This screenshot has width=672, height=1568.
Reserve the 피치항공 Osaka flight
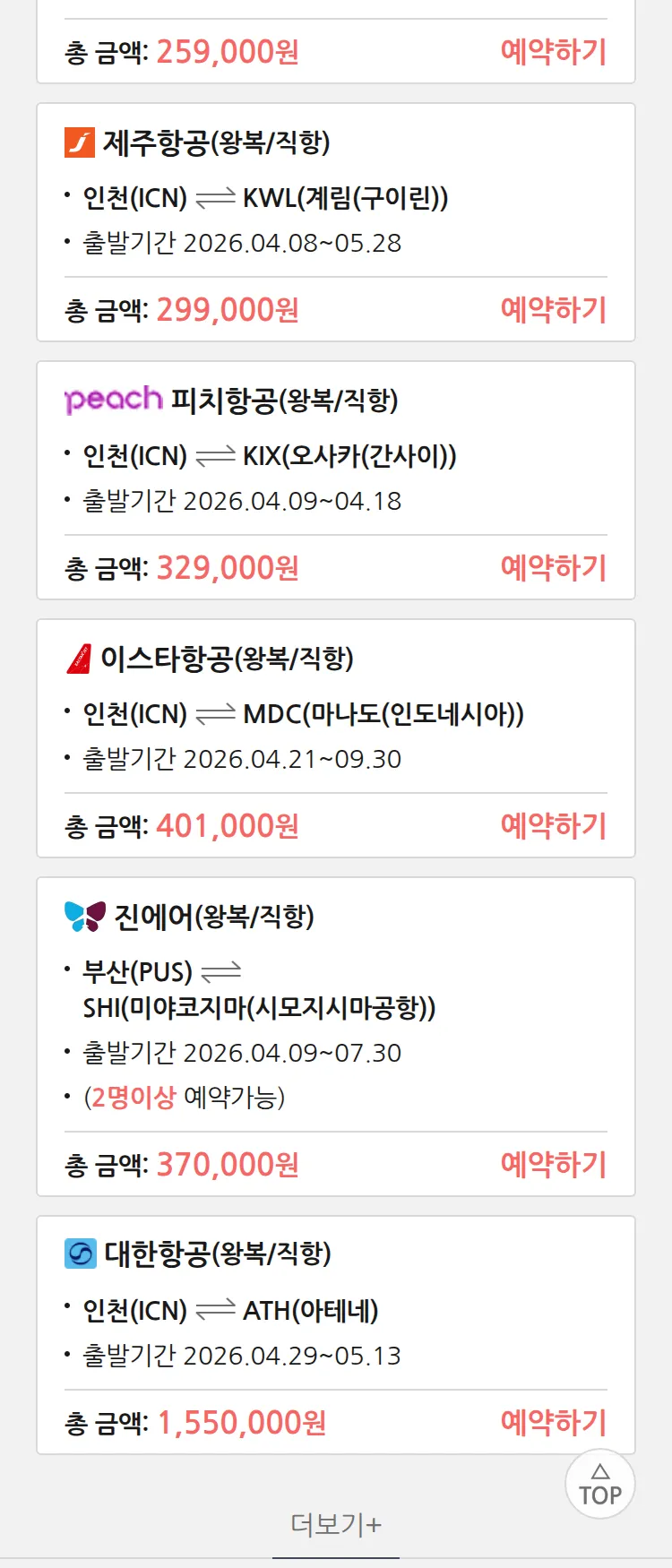coord(553,568)
